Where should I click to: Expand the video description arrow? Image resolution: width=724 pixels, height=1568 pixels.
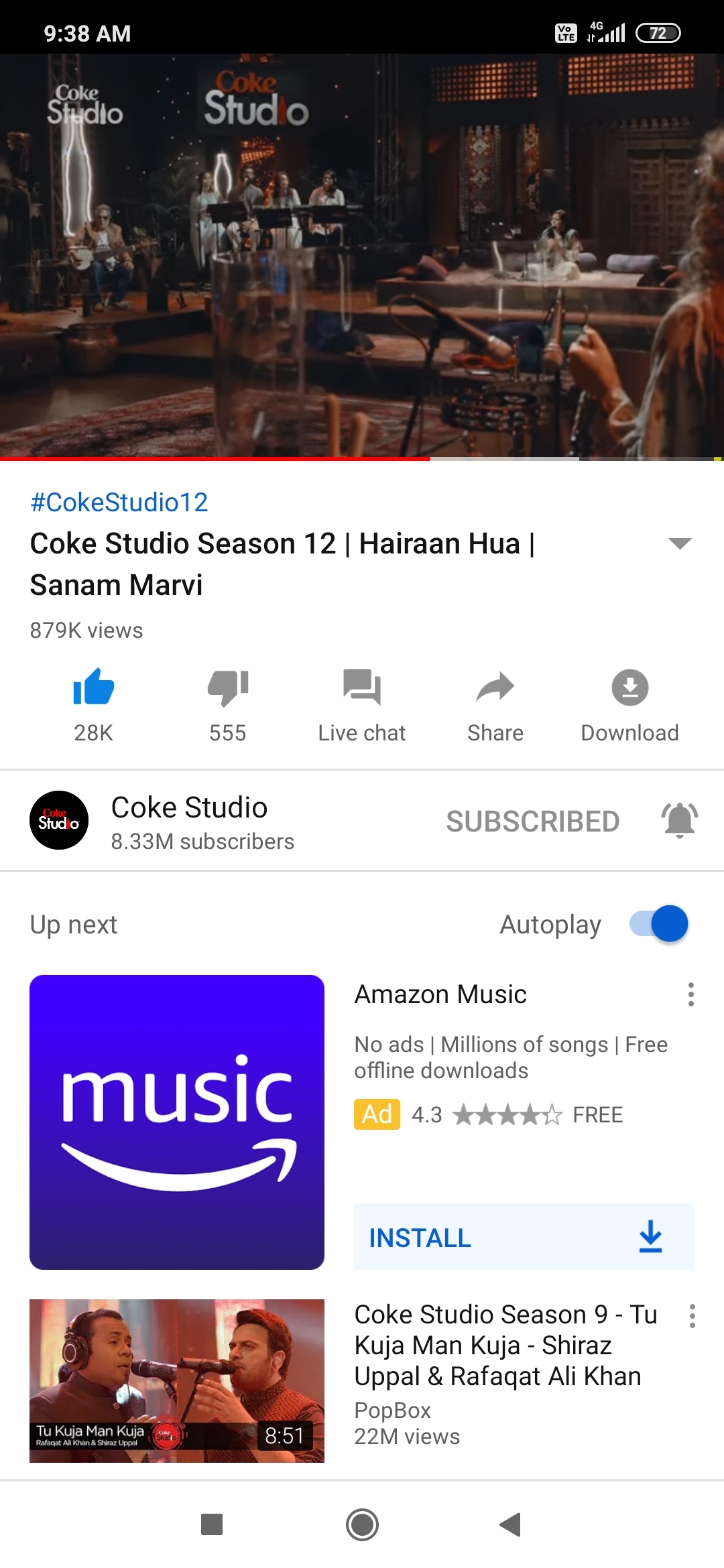tap(680, 543)
